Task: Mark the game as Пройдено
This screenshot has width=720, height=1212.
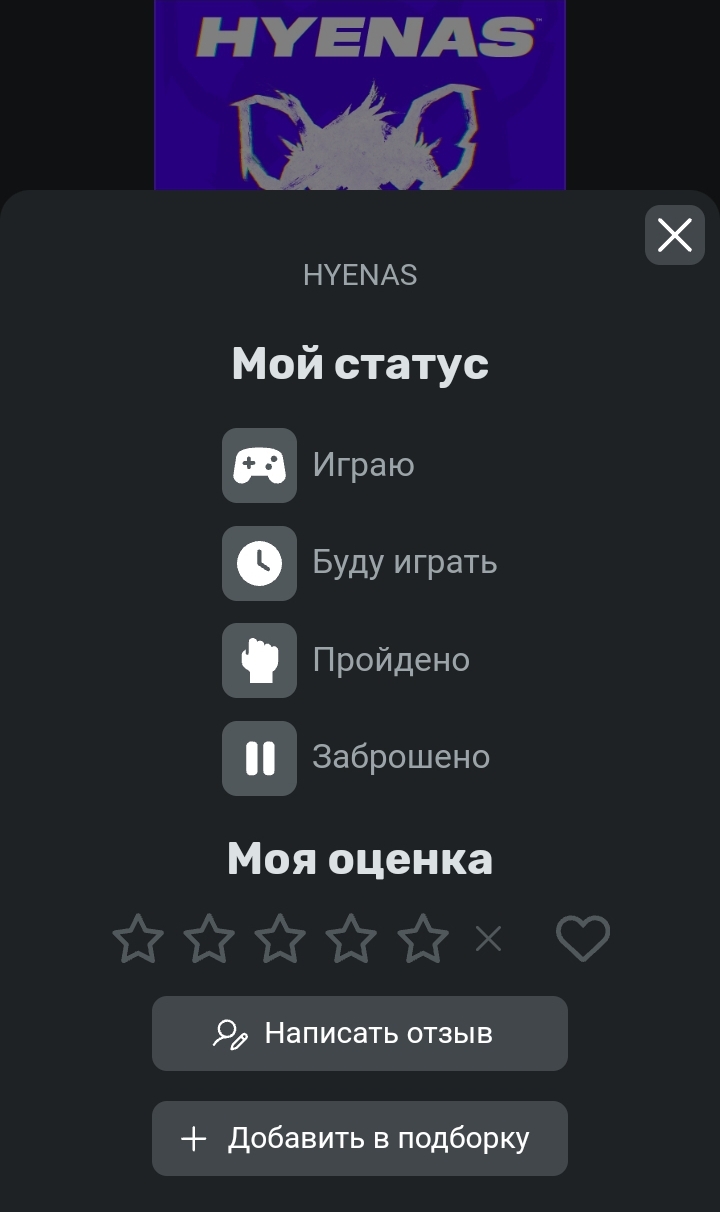Action: click(346, 660)
